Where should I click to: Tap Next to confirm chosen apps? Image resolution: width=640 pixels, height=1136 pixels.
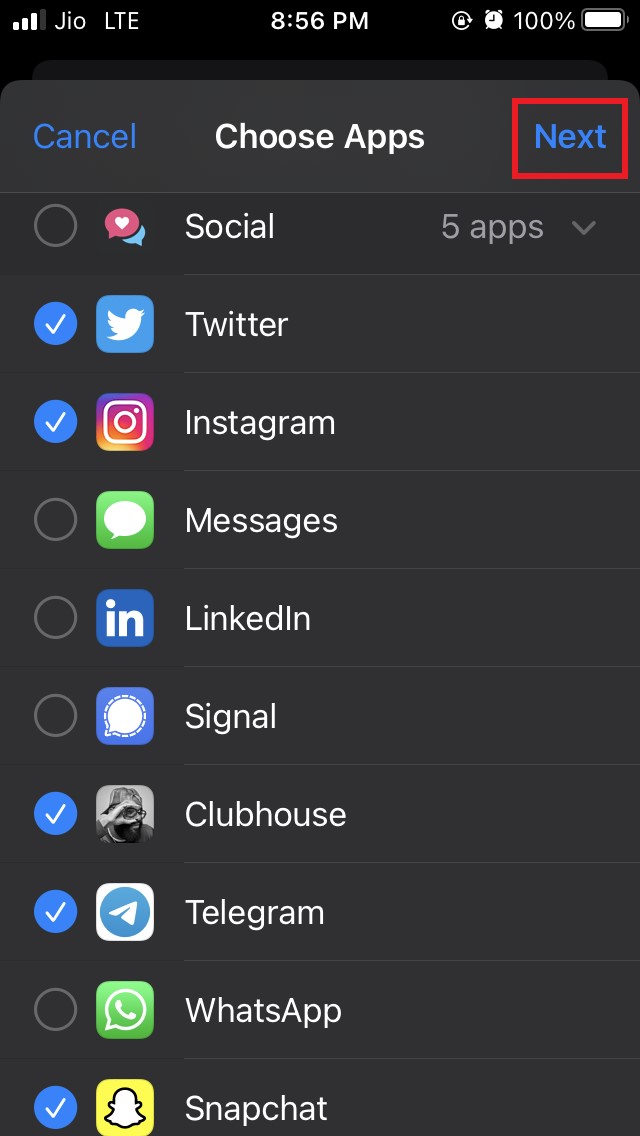[x=570, y=137]
